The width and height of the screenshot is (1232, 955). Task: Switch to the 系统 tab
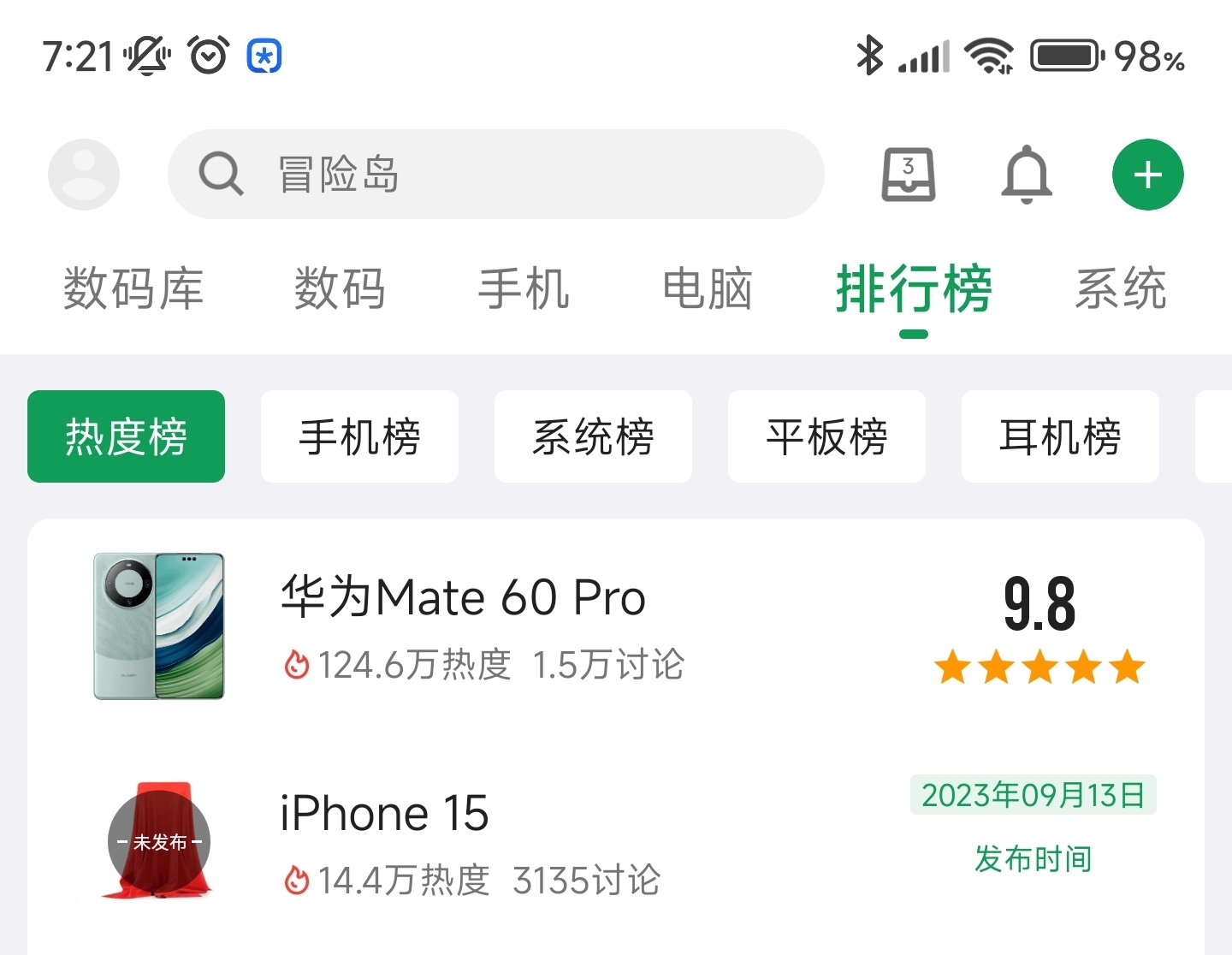pyautogui.click(x=1121, y=288)
